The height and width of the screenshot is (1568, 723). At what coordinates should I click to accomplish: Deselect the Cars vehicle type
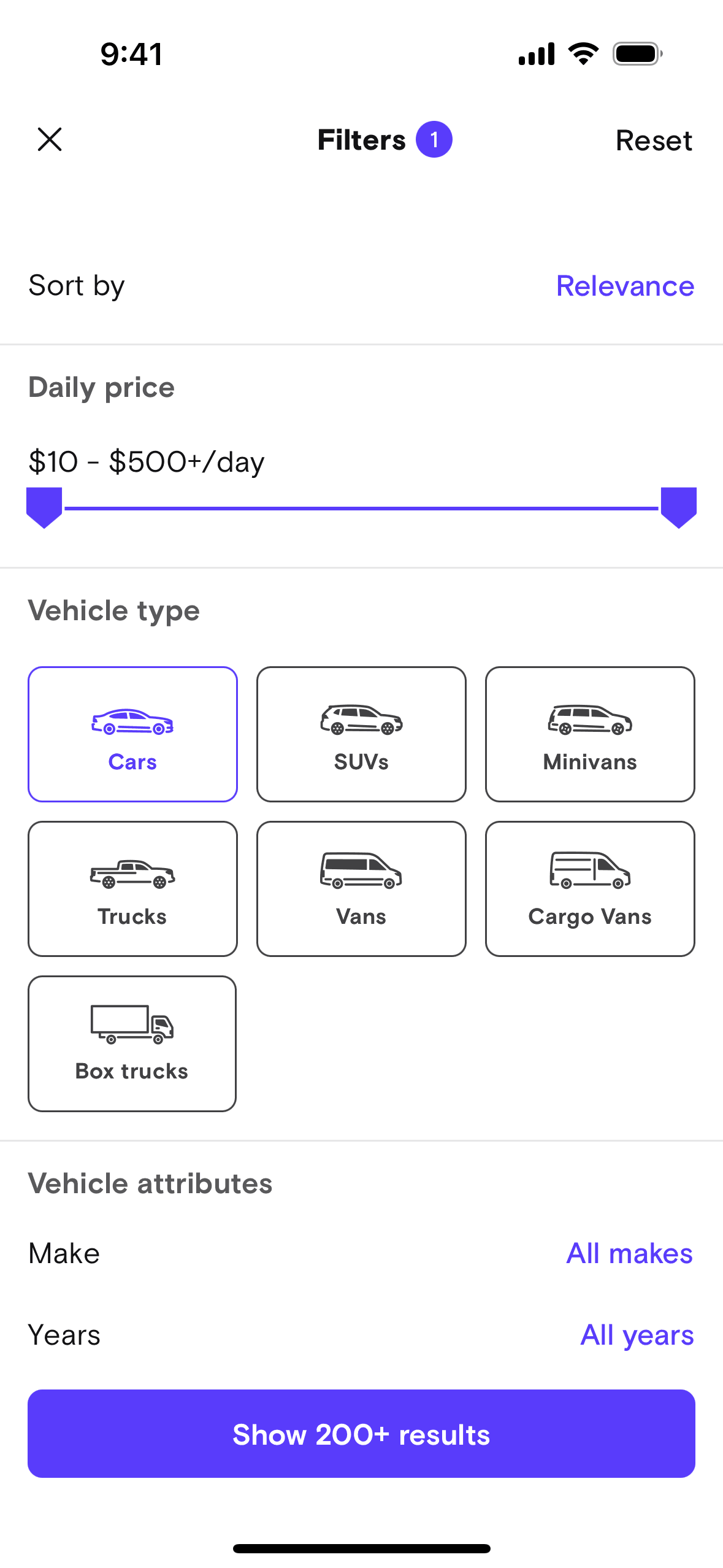(x=132, y=734)
